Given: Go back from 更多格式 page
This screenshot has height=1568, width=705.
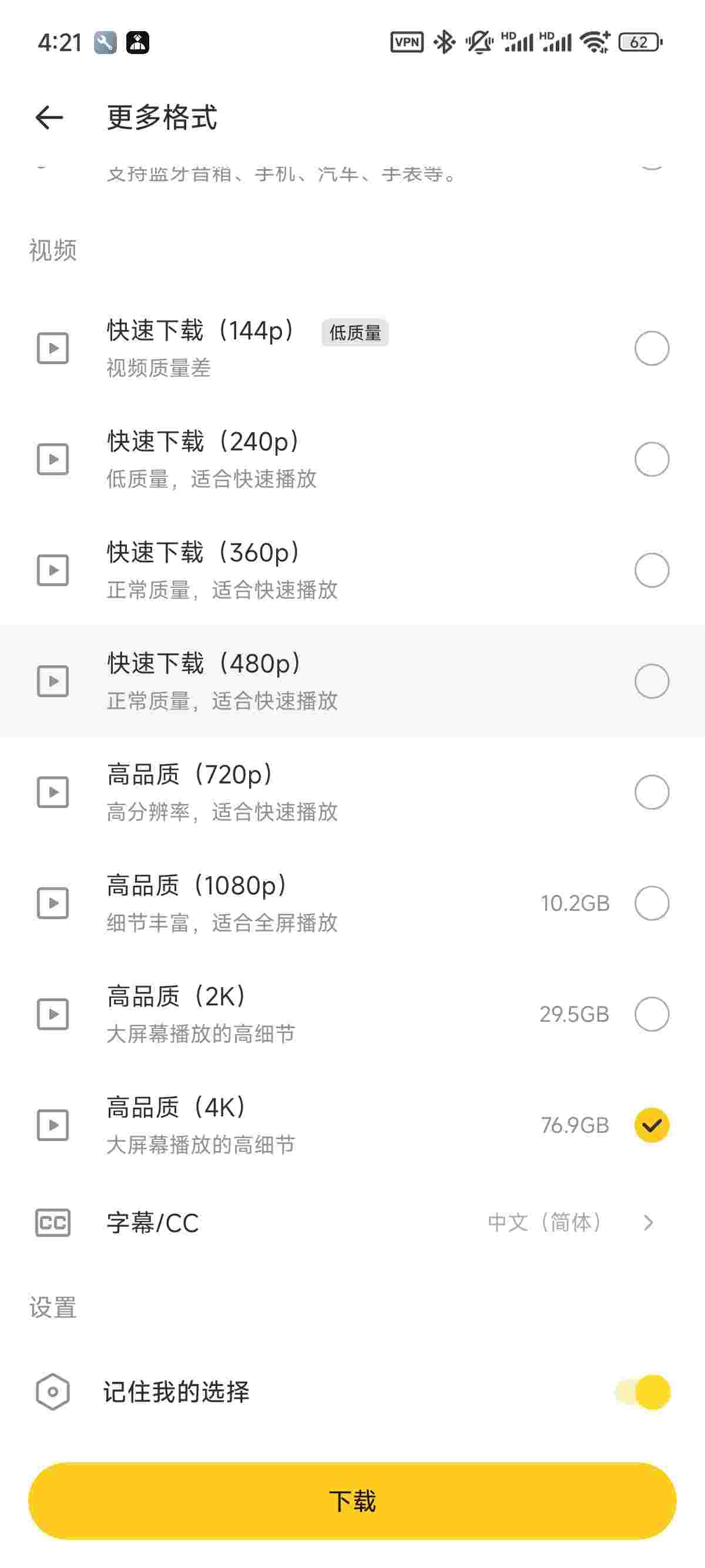Looking at the screenshot, I should [49, 117].
